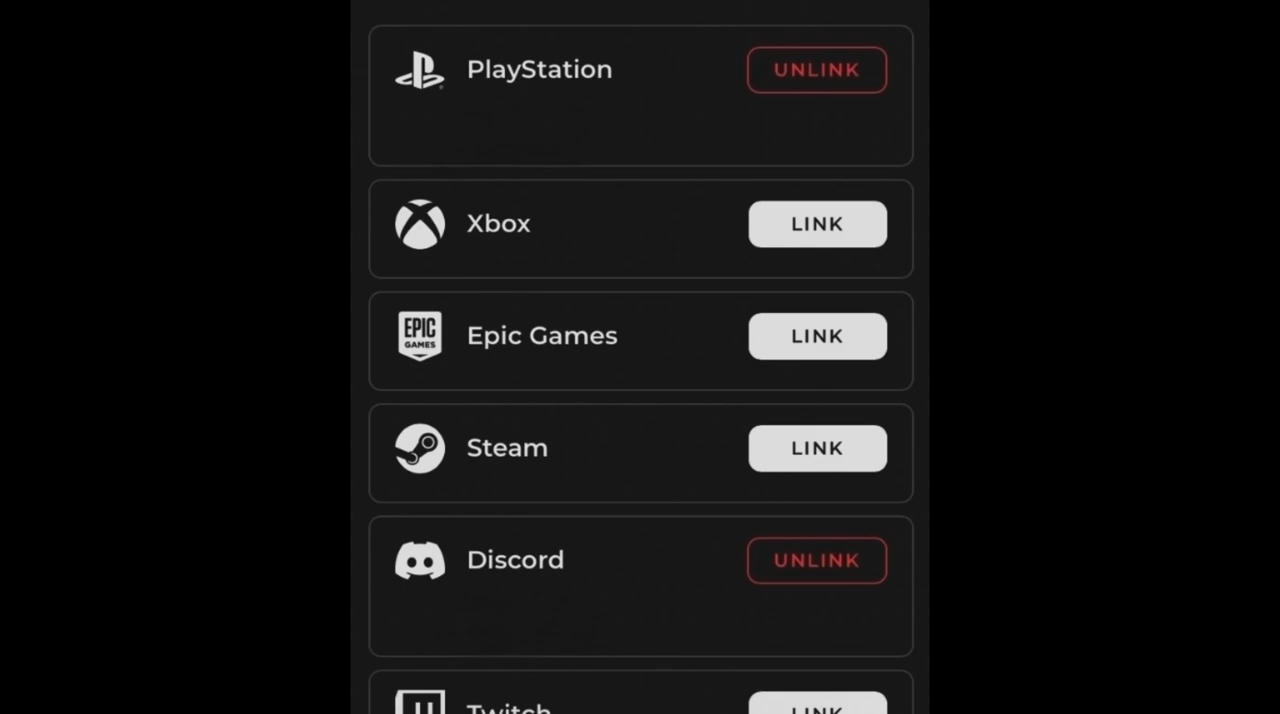Link your Epic Games account
Image resolution: width=1280 pixels, height=714 pixels.
coord(817,336)
